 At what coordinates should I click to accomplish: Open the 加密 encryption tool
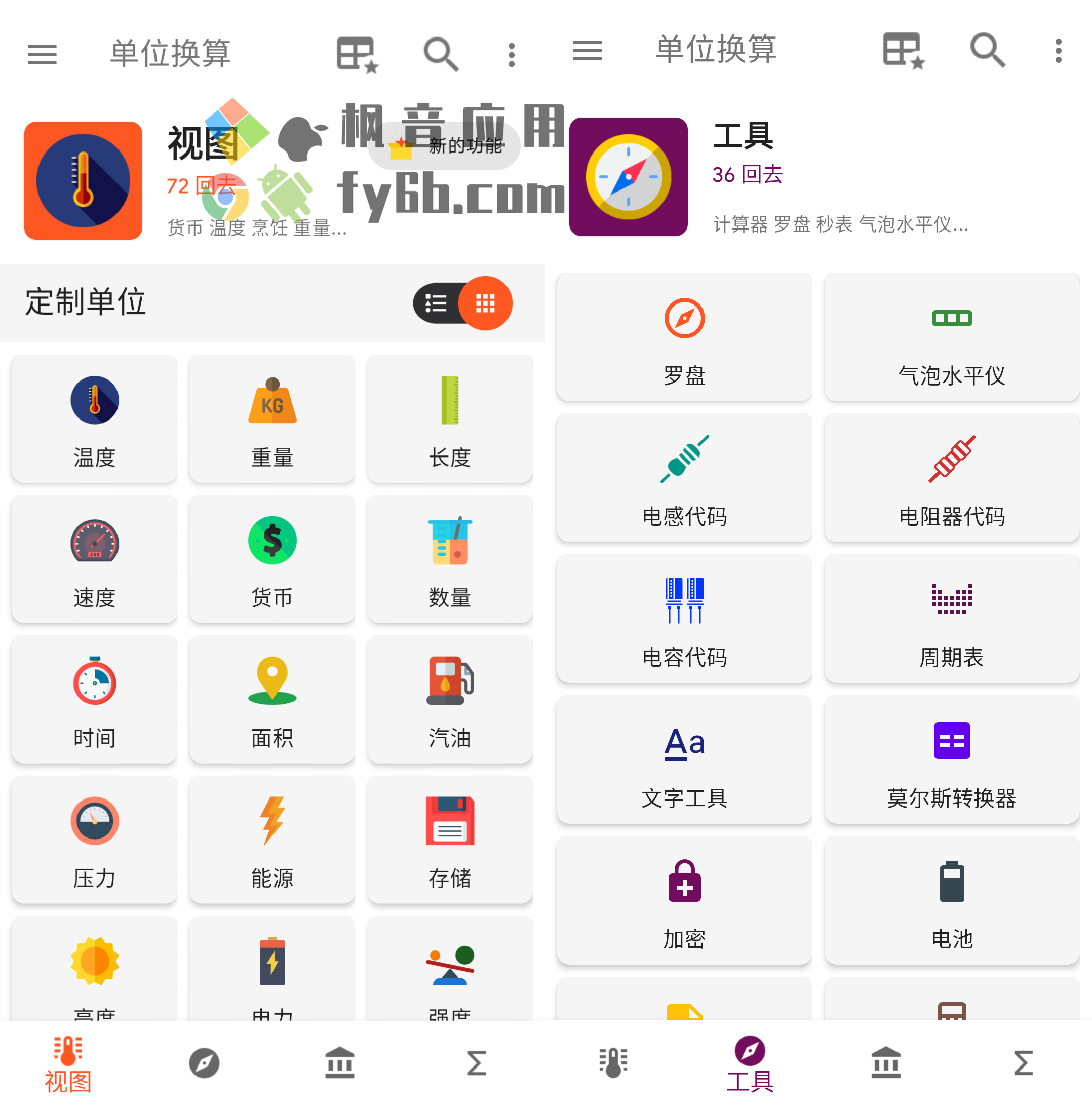tap(684, 900)
